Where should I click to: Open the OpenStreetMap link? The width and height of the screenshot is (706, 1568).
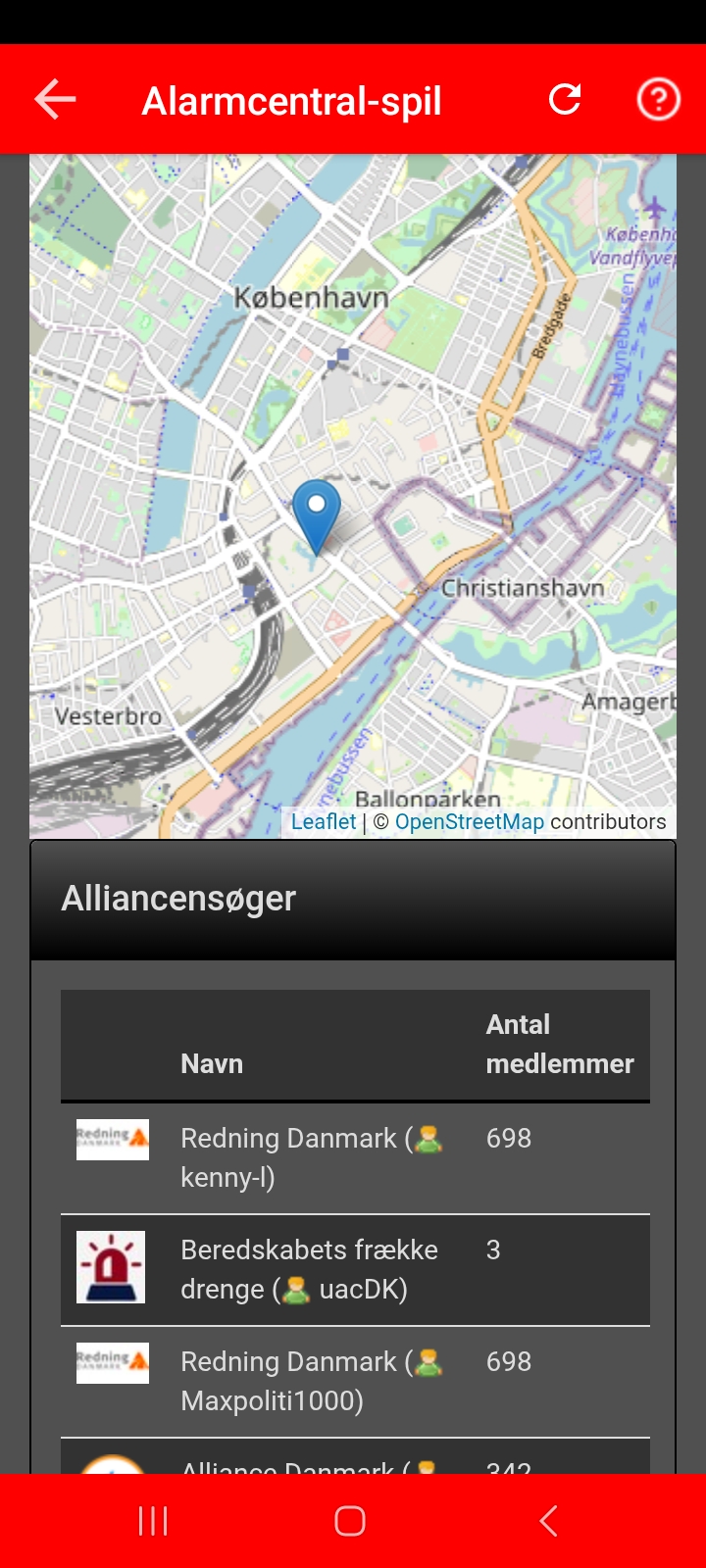[x=469, y=822]
